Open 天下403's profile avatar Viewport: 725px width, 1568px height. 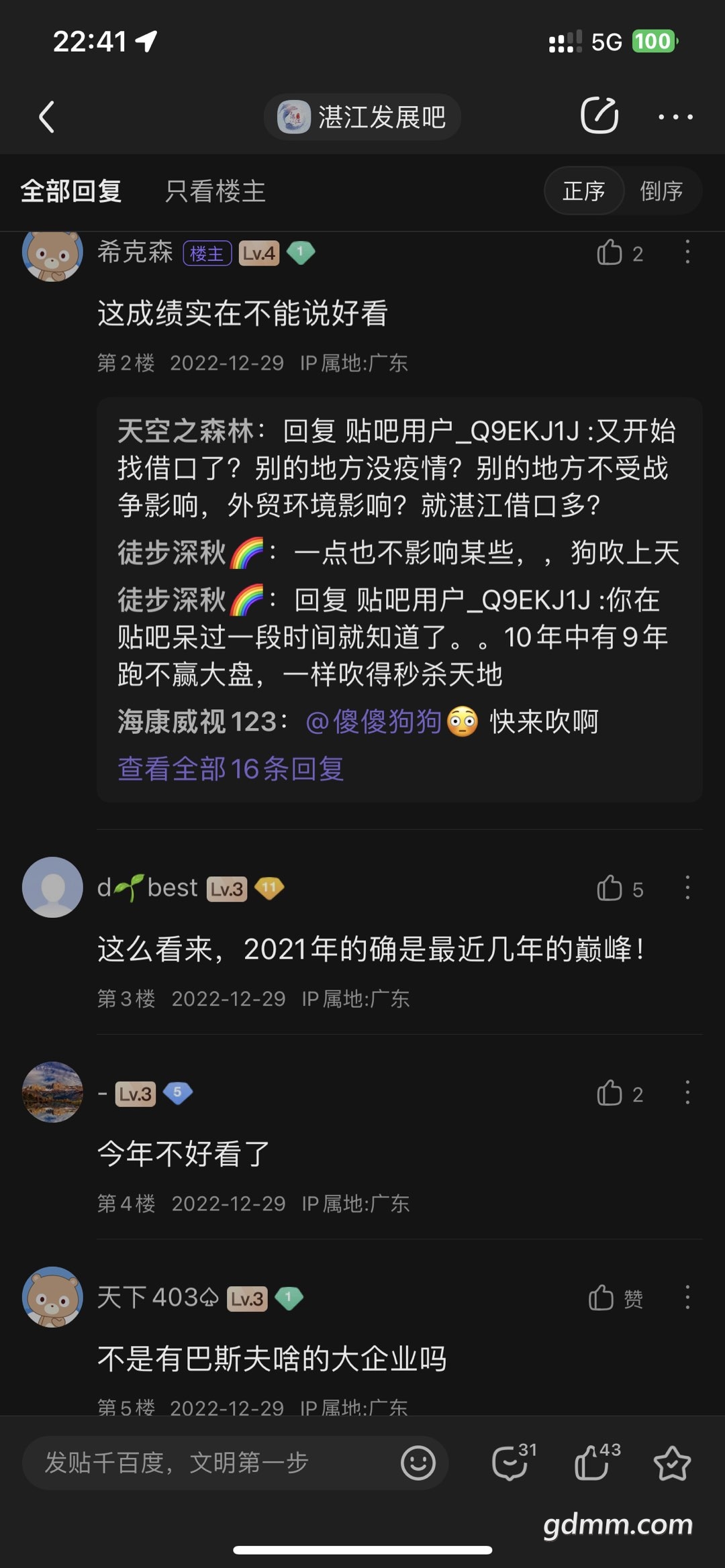pyautogui.click(x=52, y=1297)
